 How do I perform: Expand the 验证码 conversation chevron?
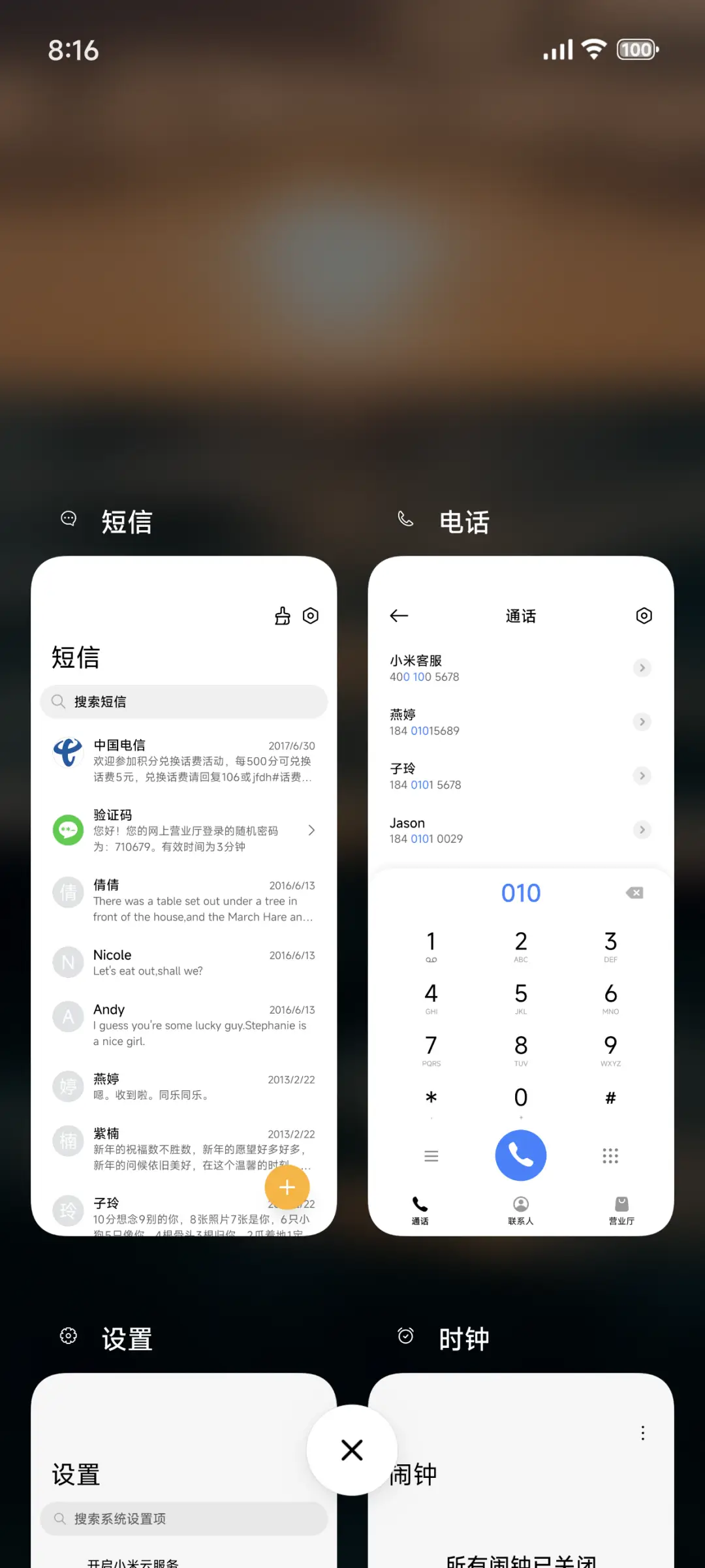tap(311, 830)
